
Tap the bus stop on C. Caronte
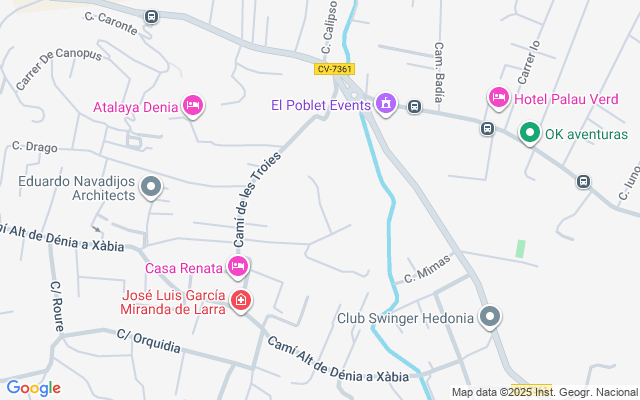(x=151, y=17)
